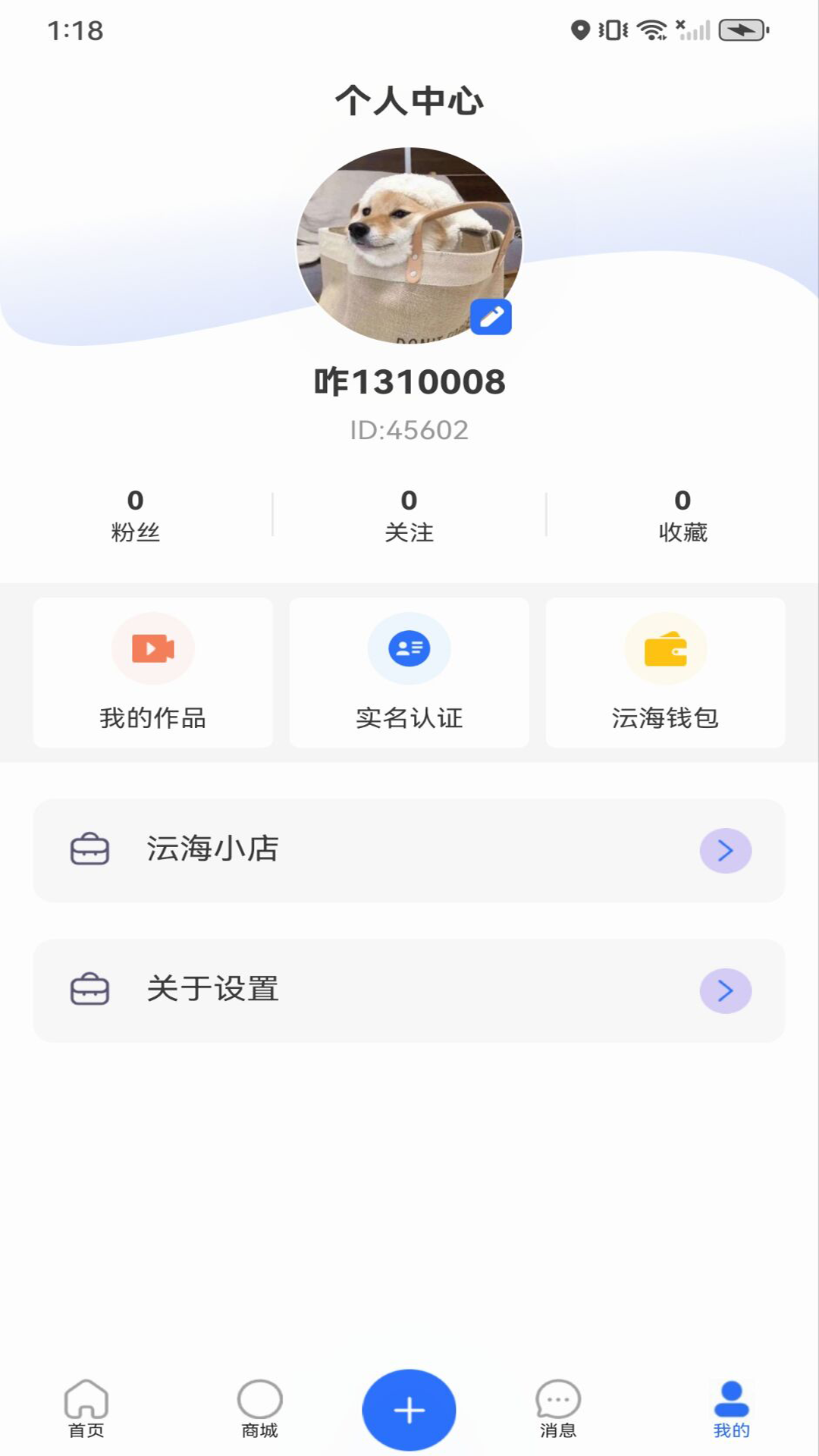This screenshot has height=1456, width=819.
Task: Tap the 关于设置 briefcase icon
Action: 89,990
